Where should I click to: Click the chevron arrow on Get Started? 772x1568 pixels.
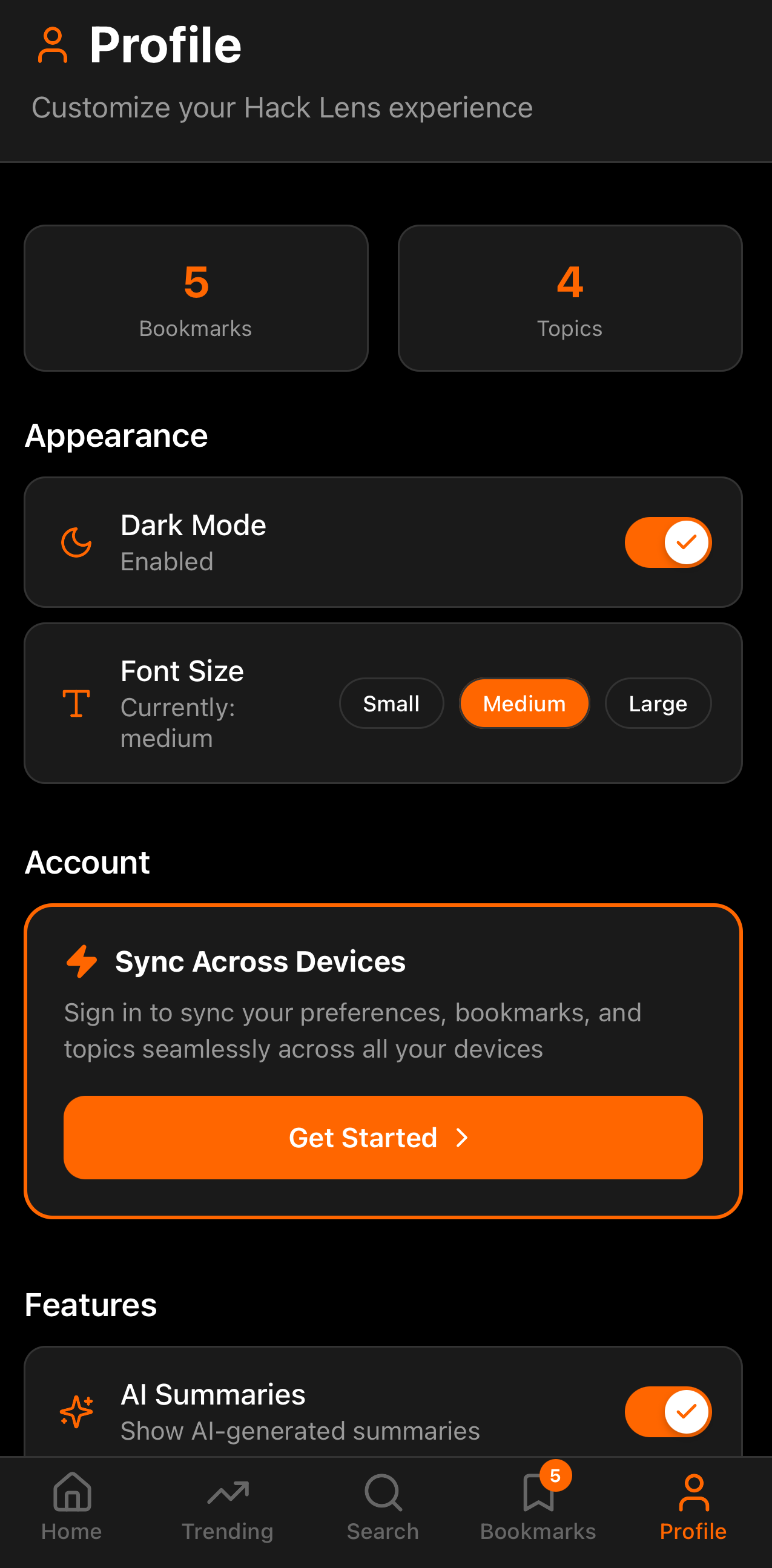pyautogui.click(x=461, y=1137)
